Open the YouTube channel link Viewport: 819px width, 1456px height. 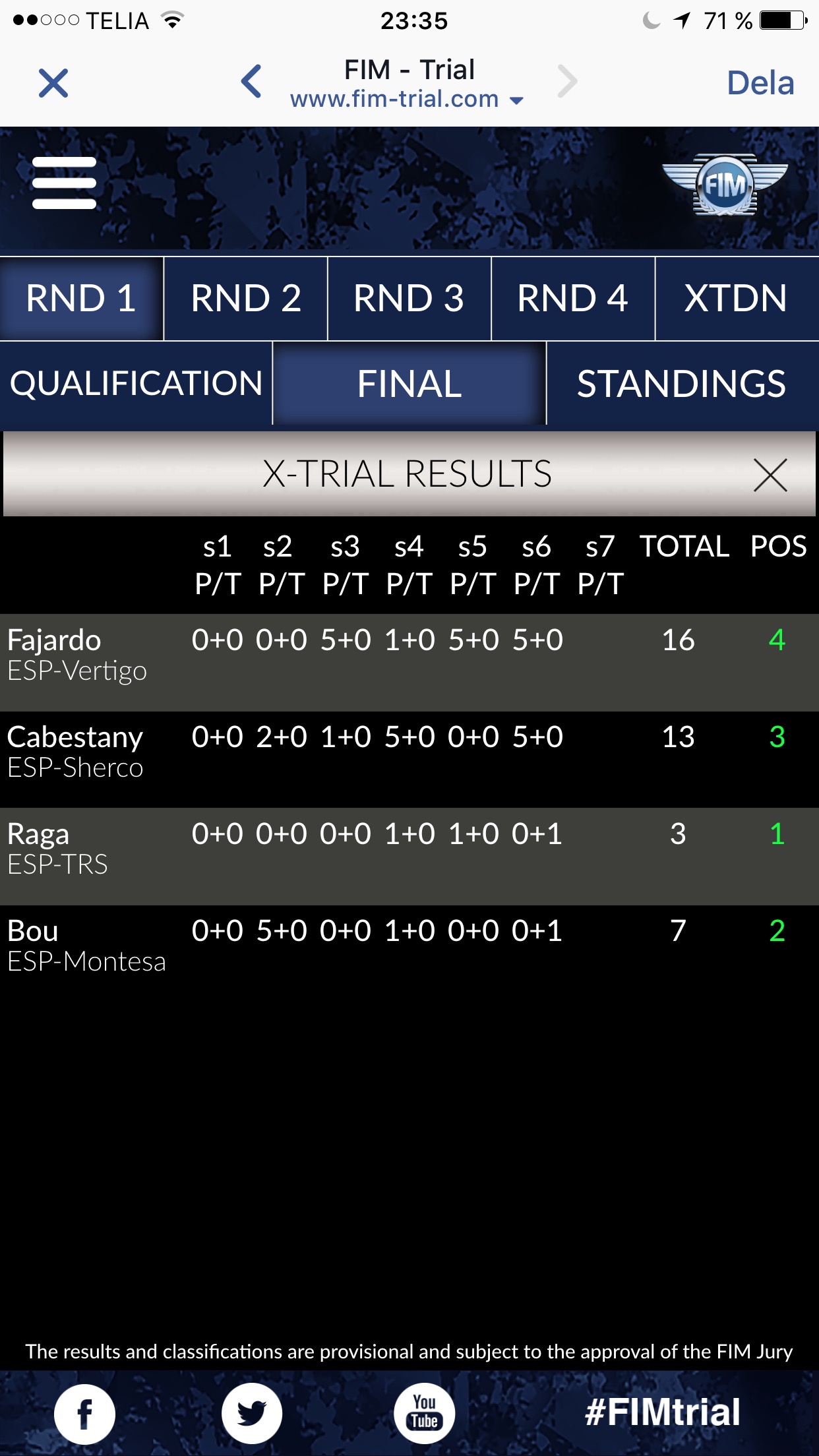pyautogui.click(x=424, y=1413)
